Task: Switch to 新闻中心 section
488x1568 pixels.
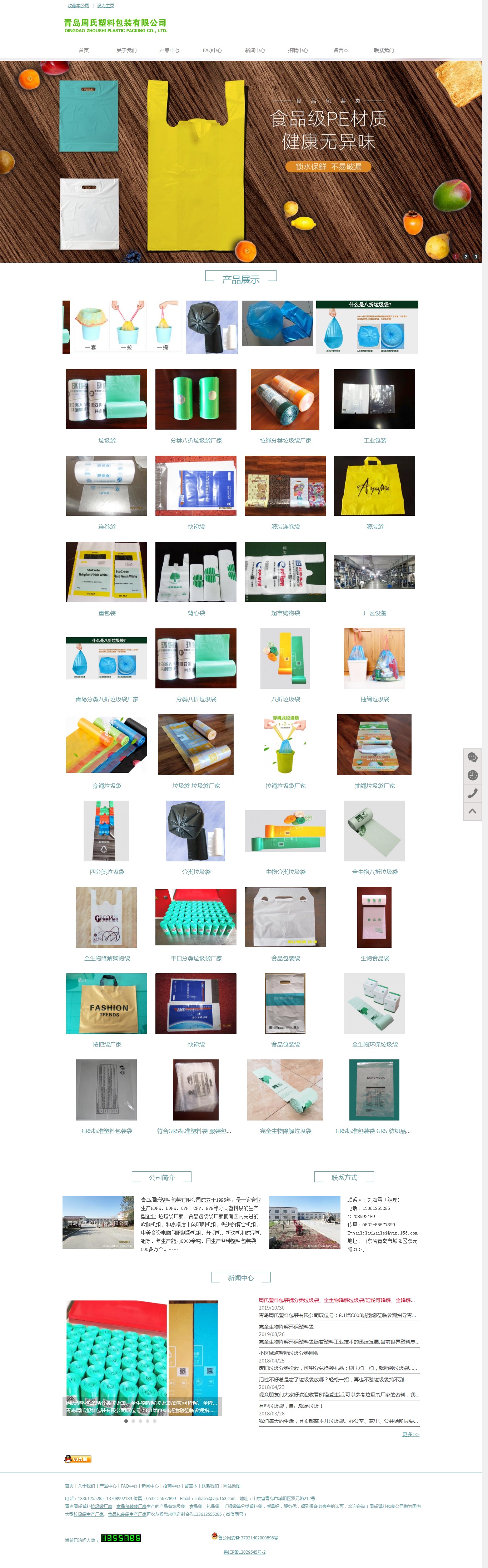Action: point(255,50)
